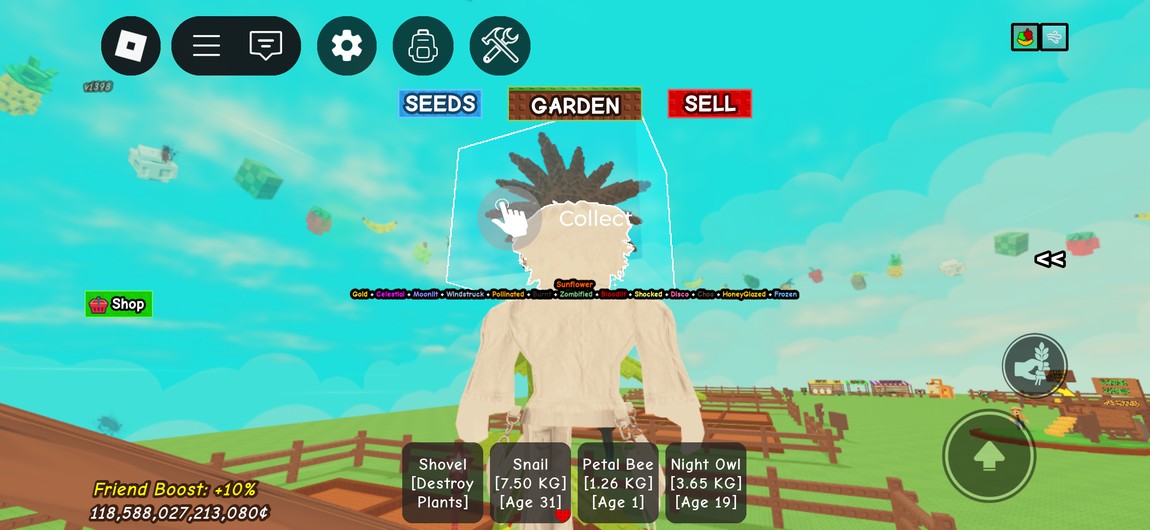Open the backpack inventory
Image resolution: width=1150 pixels, height=530 pixels.
(x=423, y=46)
